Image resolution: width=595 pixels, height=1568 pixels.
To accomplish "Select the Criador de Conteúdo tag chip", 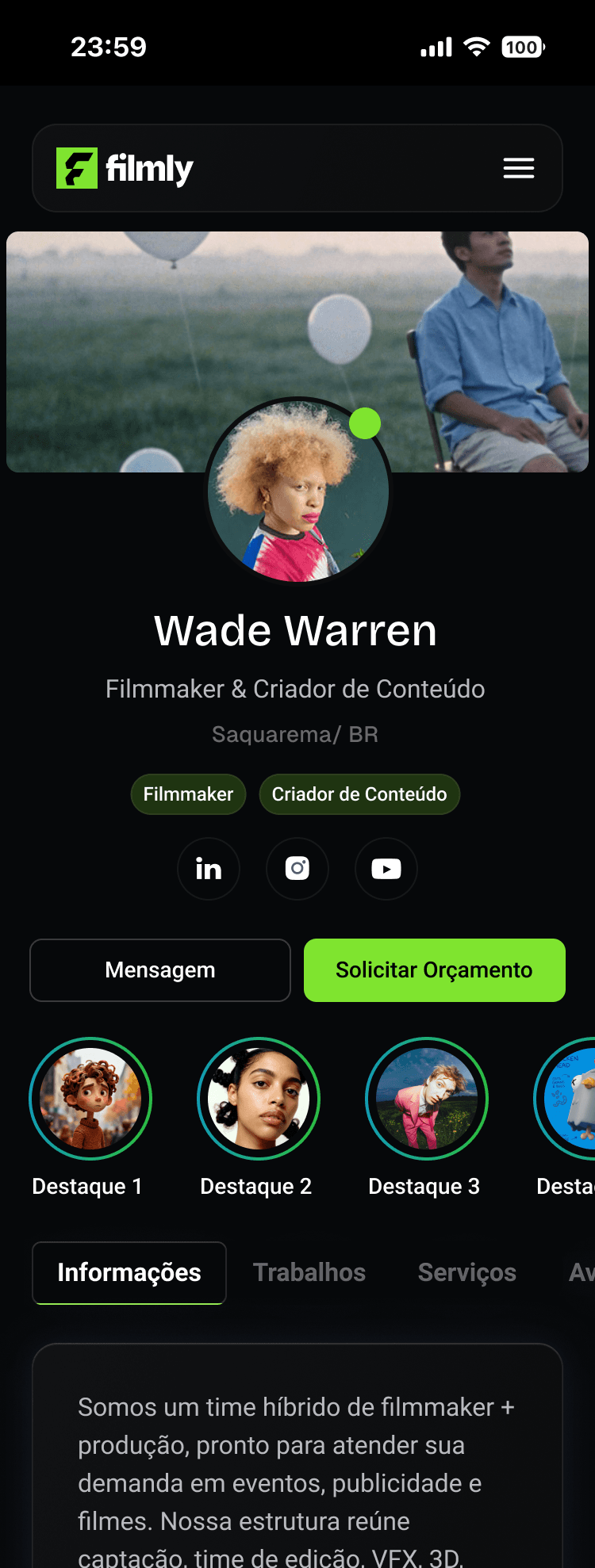I will tap(359, 794).
